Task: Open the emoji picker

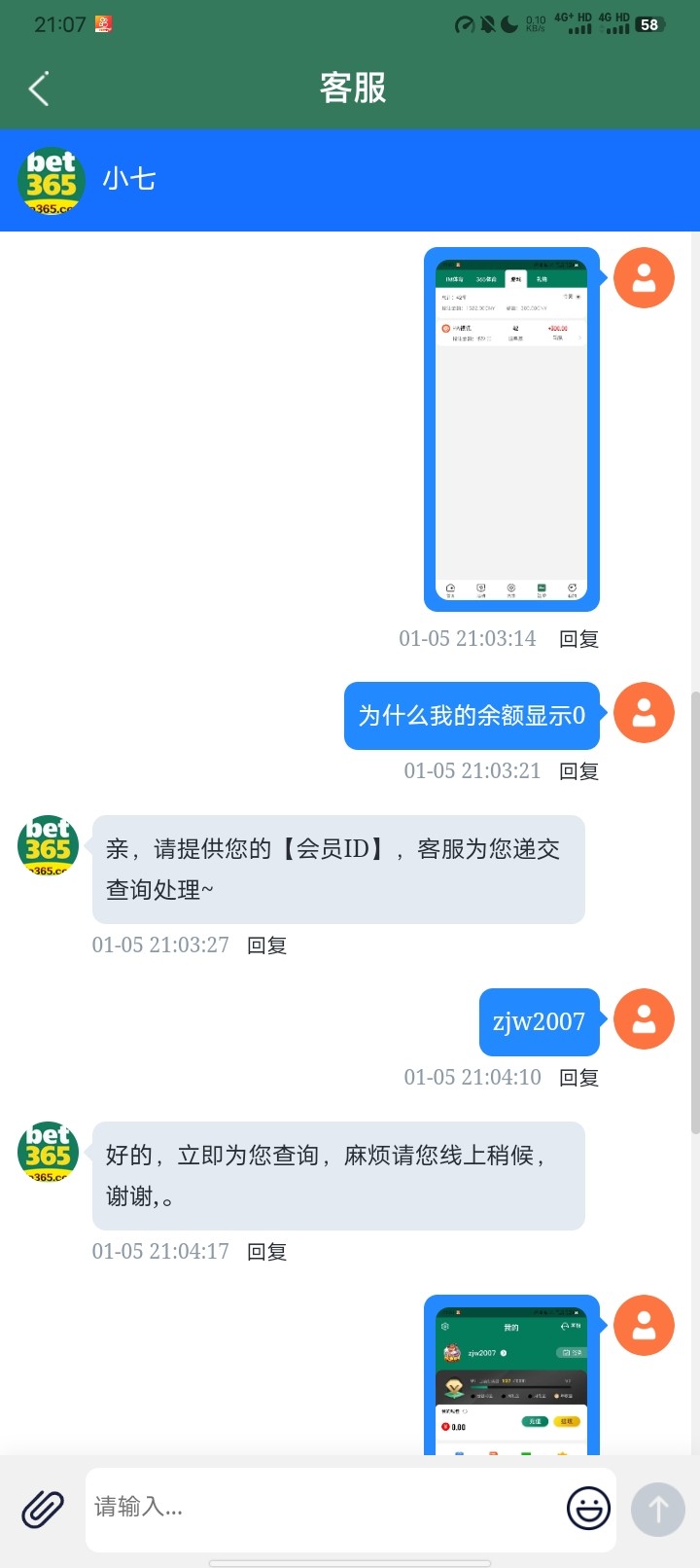Action: coord(588,1509)
